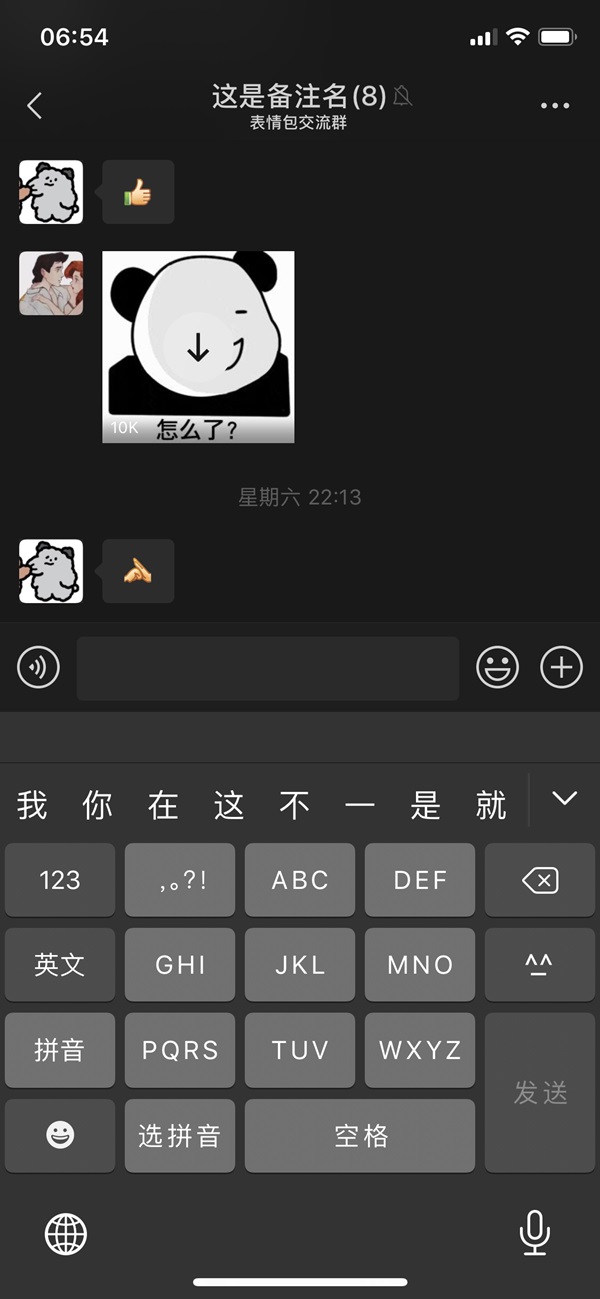Open the keyboard emoji key
Screen dimensions: 600x1299
point(60,1135)
